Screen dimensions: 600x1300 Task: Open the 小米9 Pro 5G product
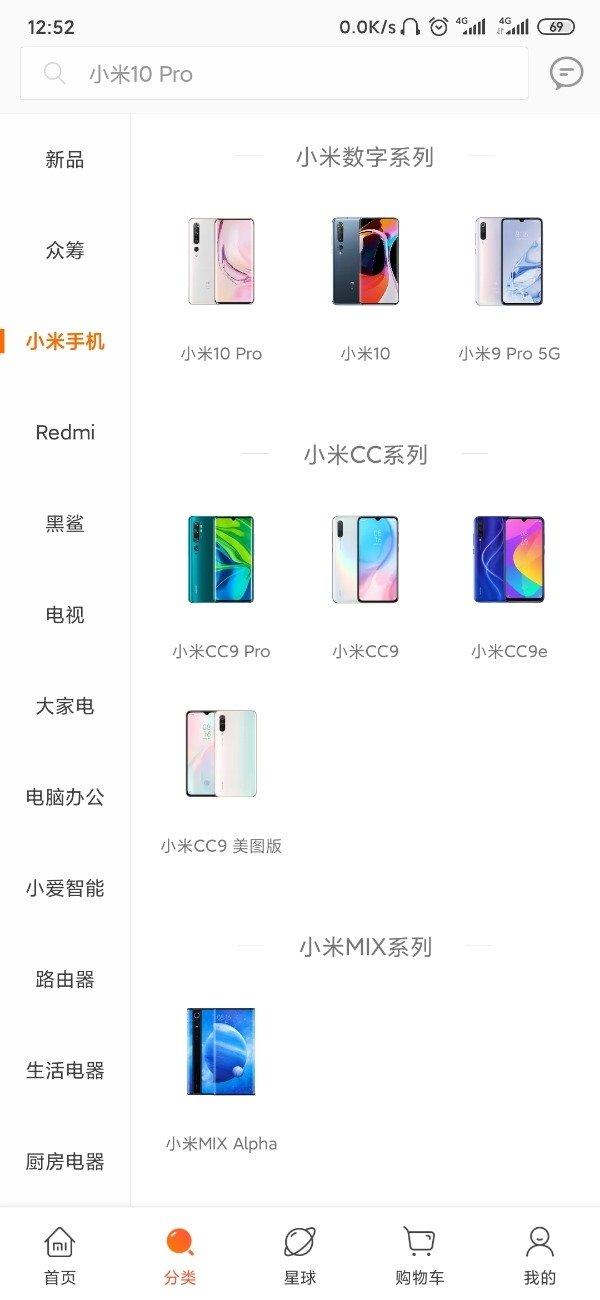tap(509, 285)
